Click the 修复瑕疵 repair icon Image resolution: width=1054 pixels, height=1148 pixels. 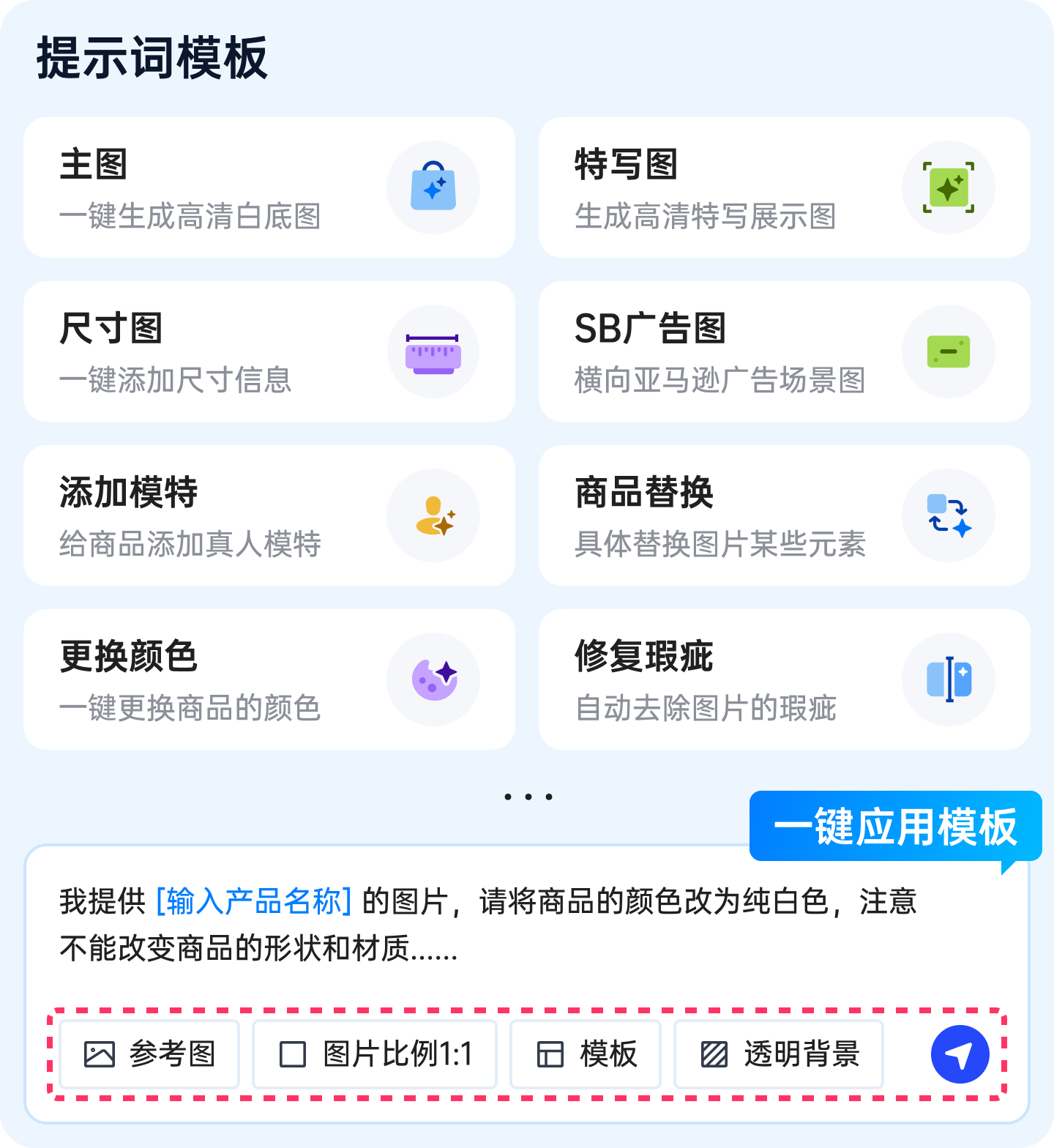[949, 680]
